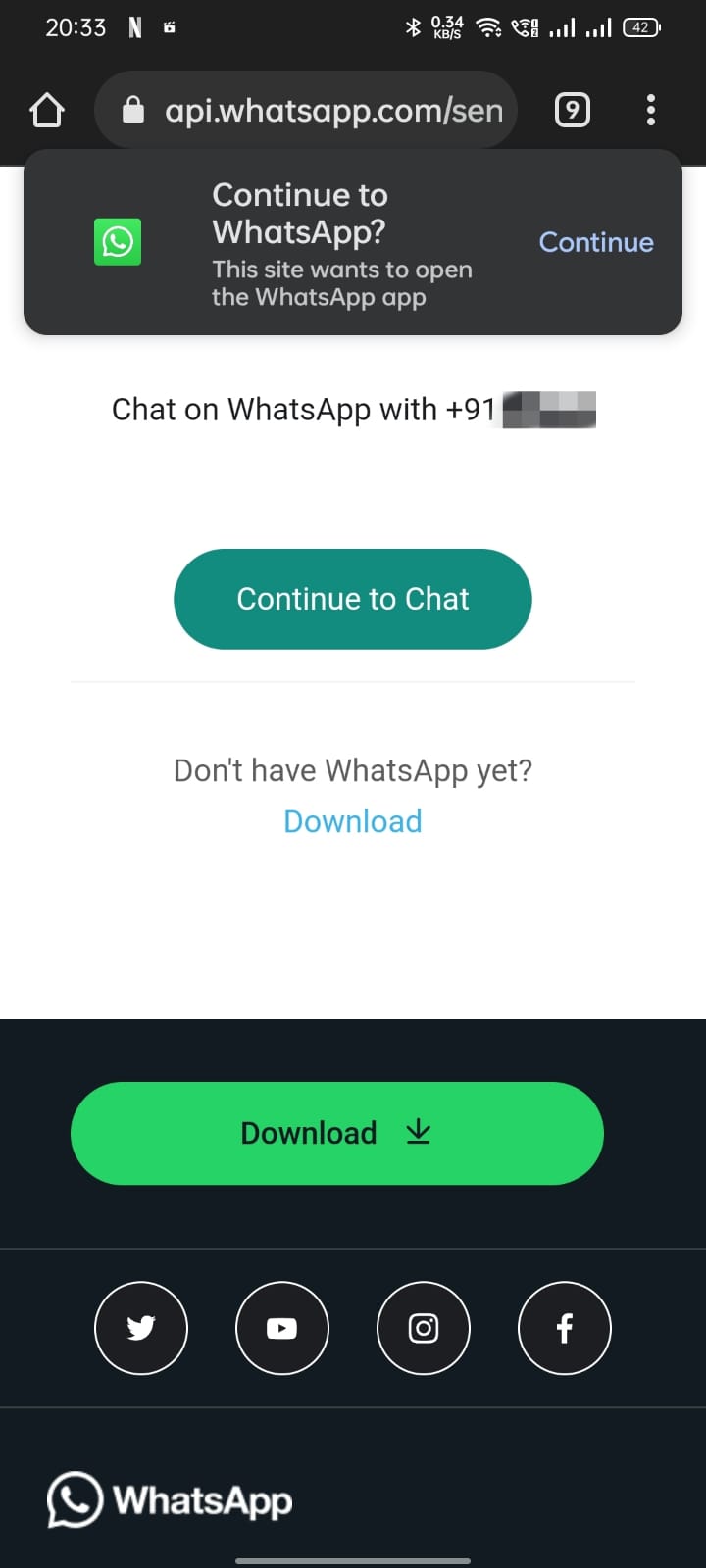Screen dimensions: 706x1568
Task: Open WhatsApp's Facebook page icon
Action: 565,1328
